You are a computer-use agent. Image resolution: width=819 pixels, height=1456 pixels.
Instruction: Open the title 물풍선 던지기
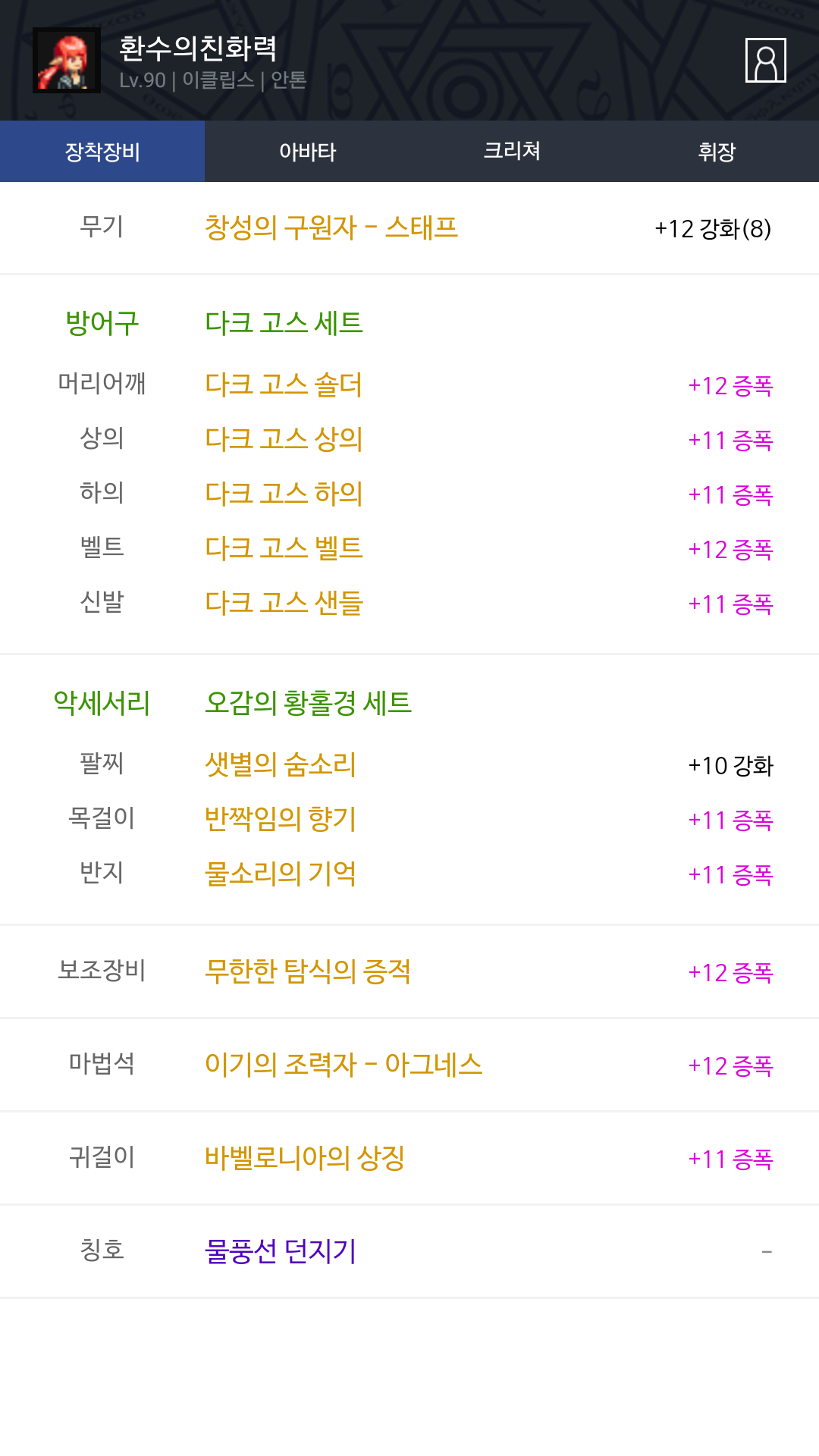click(280, 1251)
